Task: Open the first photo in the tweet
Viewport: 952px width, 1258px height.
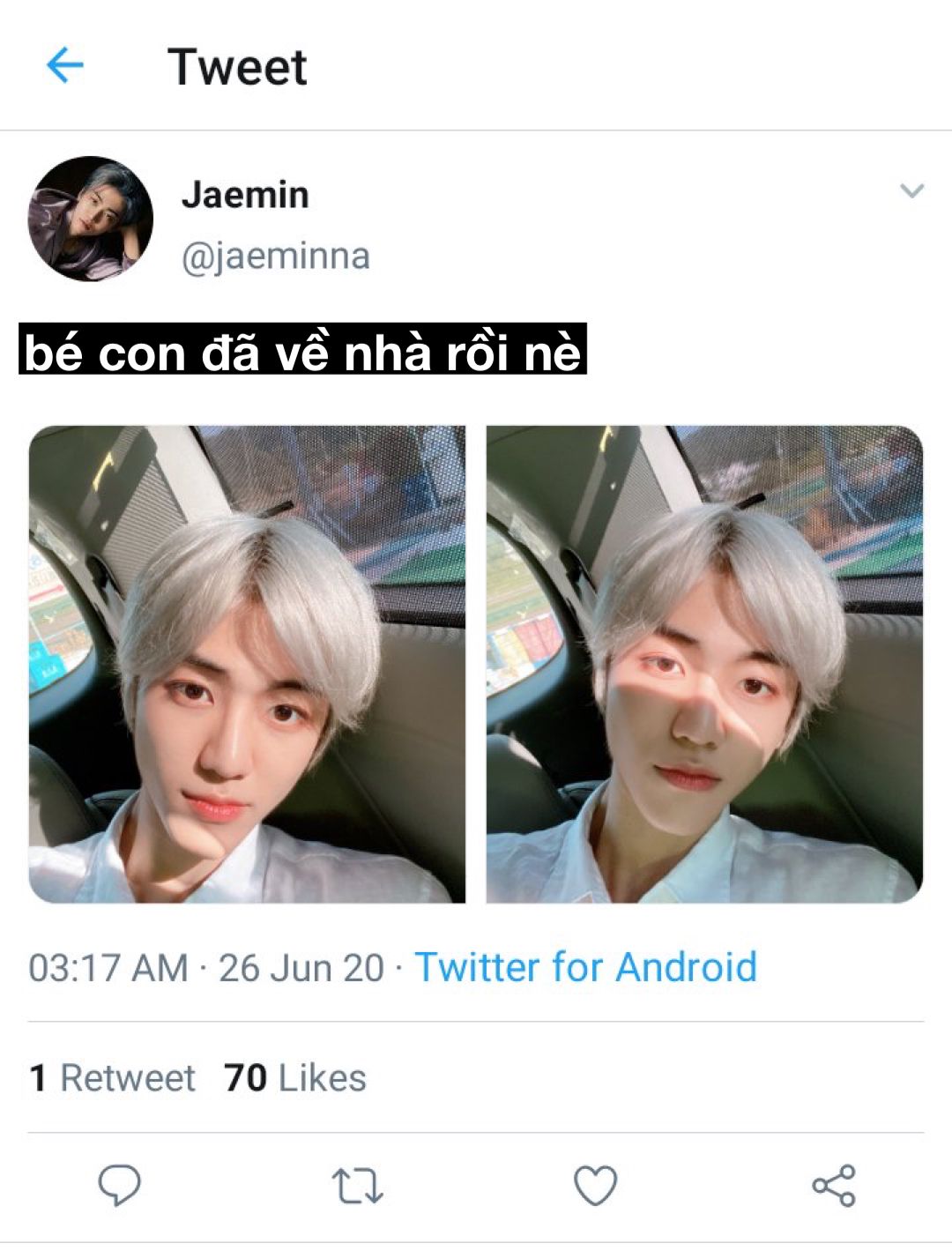Action: click(247, 664)
